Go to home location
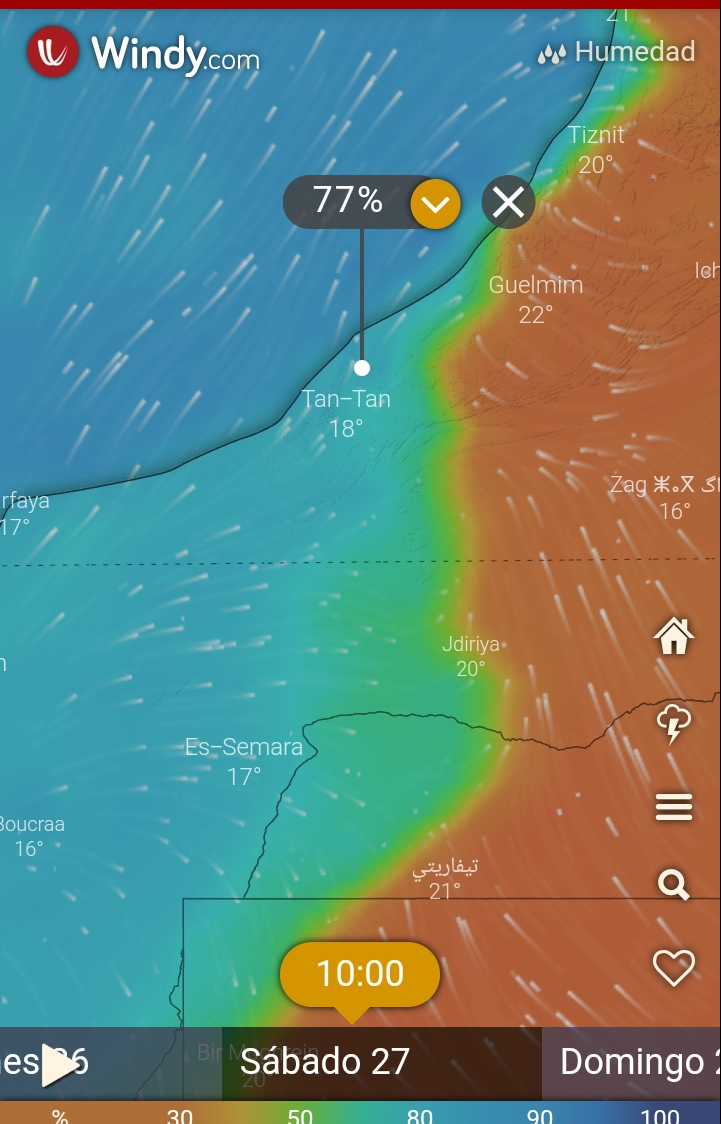 (673, 635)
